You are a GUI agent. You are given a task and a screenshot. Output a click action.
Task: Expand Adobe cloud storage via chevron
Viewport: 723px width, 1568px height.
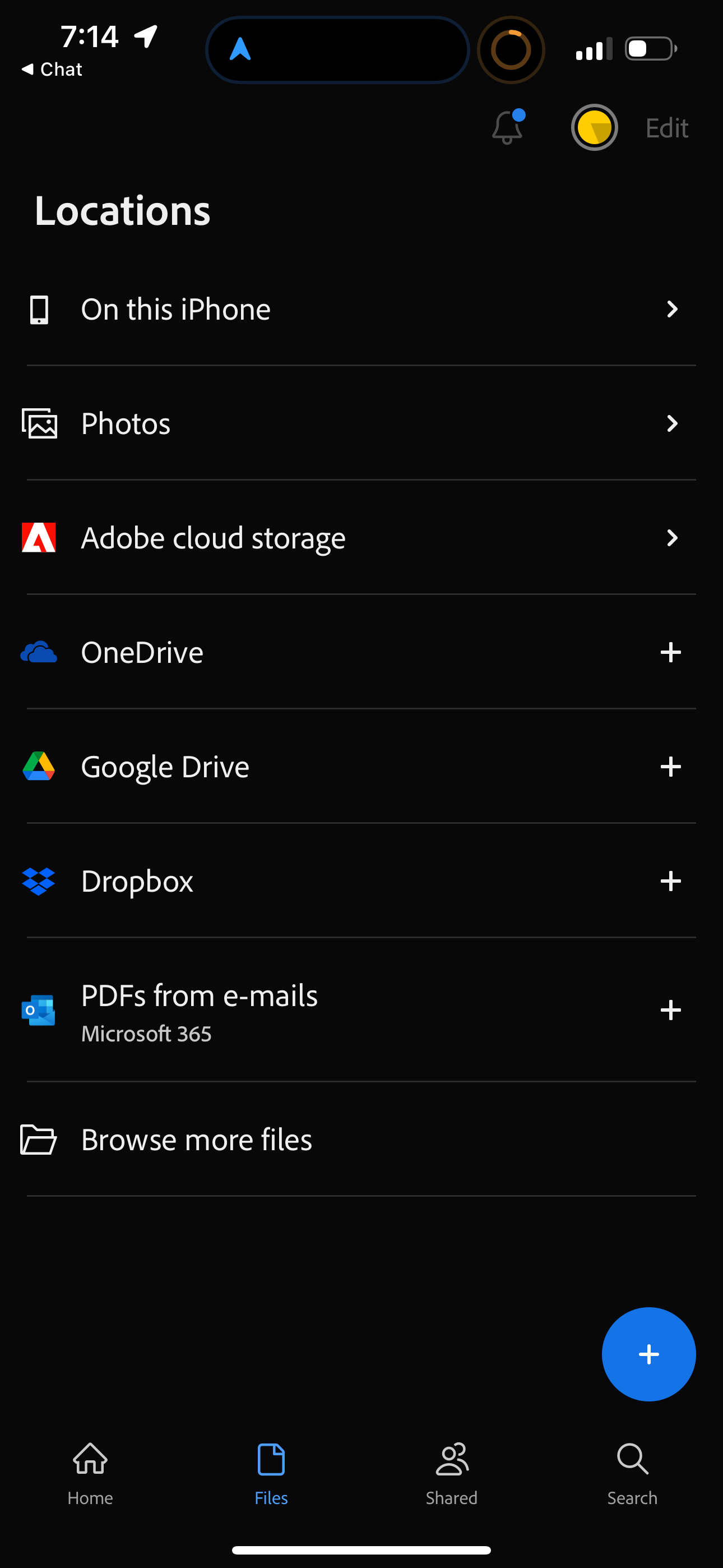[x=671, y=538]
